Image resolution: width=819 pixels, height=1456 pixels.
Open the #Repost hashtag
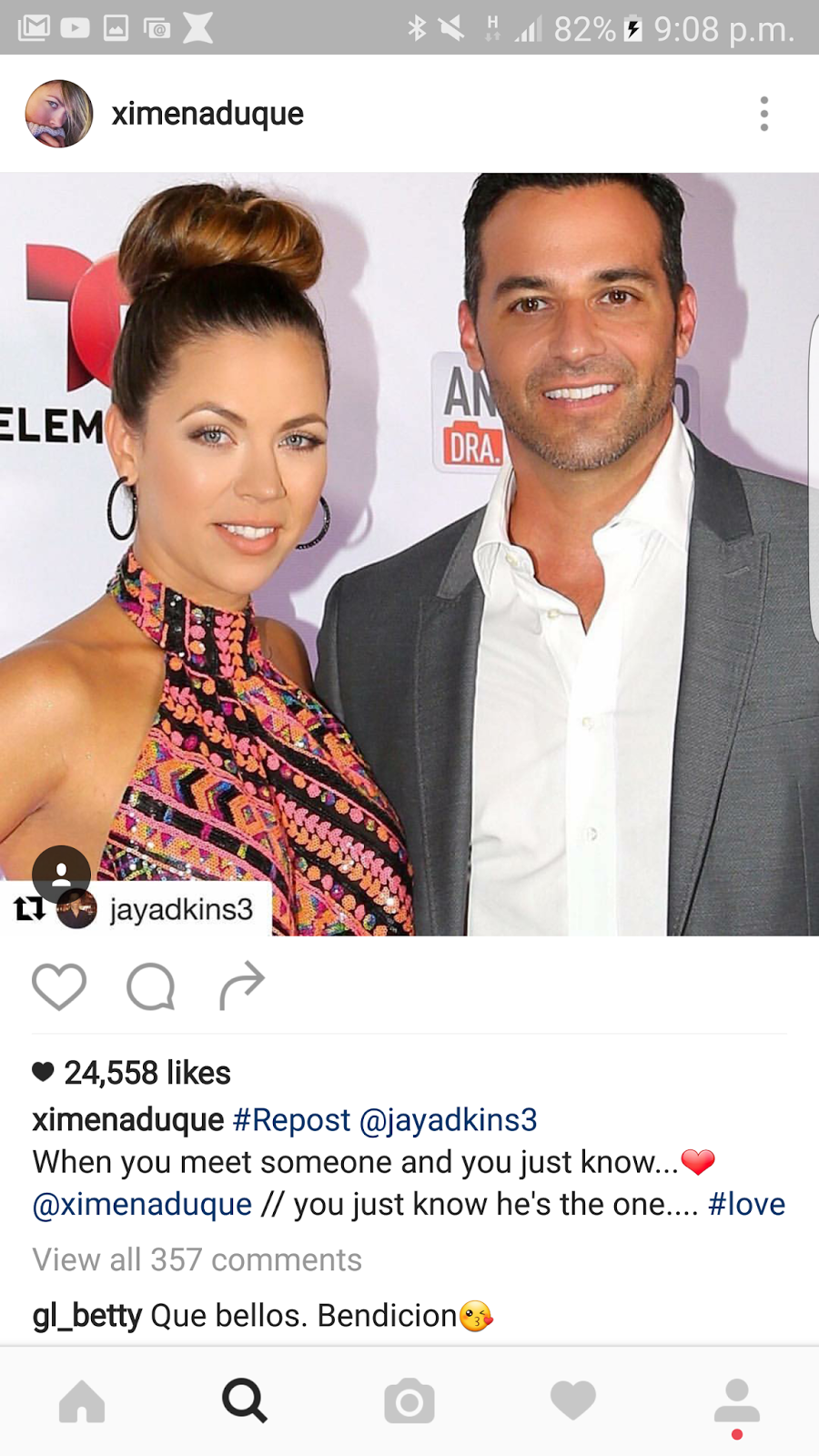tap(291, 1119)
